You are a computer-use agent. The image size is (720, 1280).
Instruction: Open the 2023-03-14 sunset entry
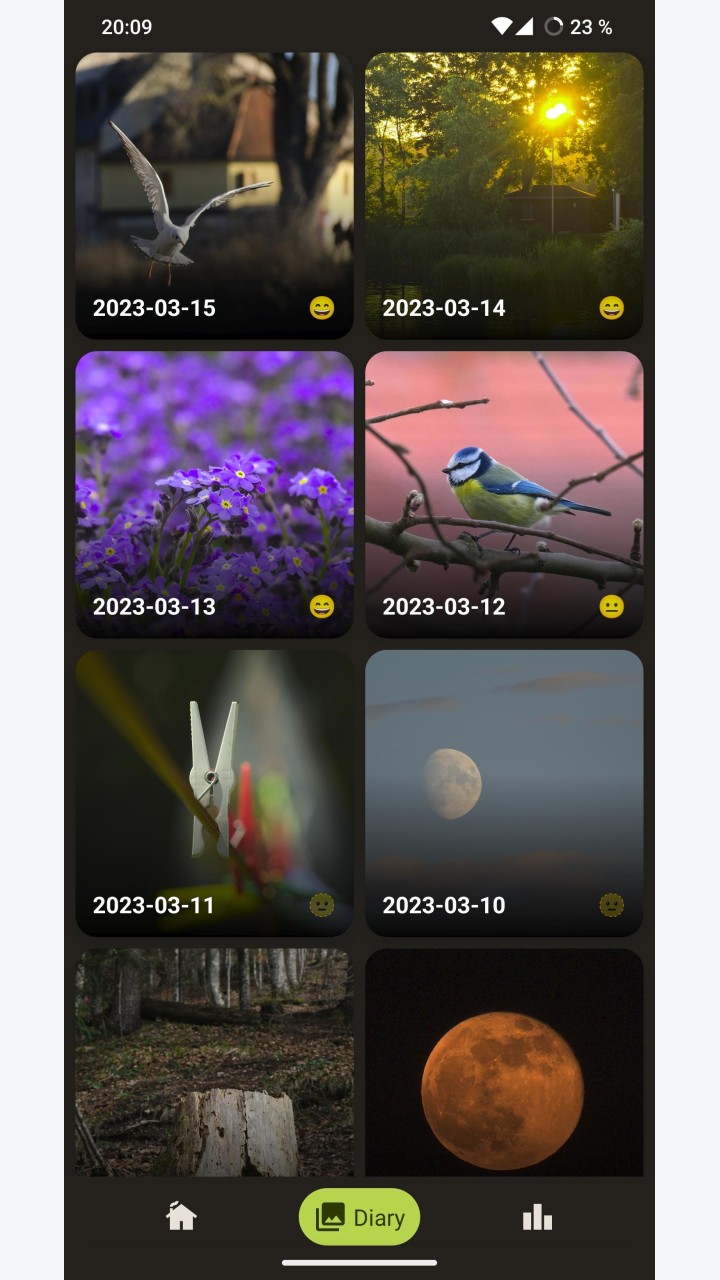(x=504, y=196)
